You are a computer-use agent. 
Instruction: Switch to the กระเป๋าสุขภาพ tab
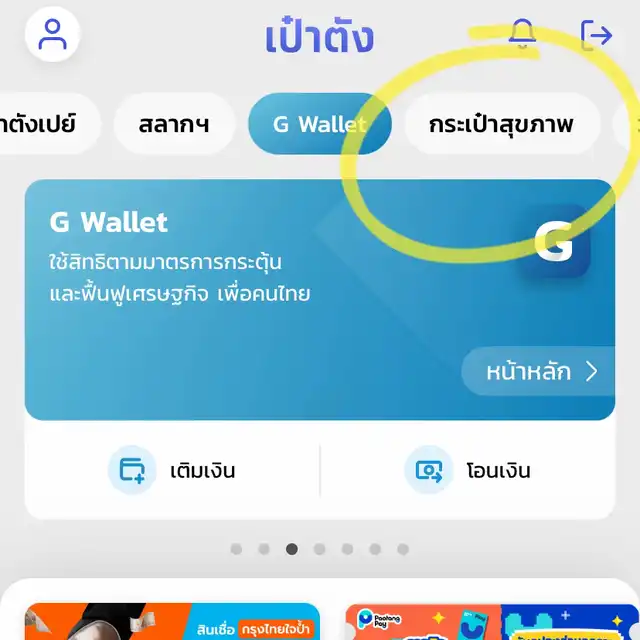tap(501, 125)
